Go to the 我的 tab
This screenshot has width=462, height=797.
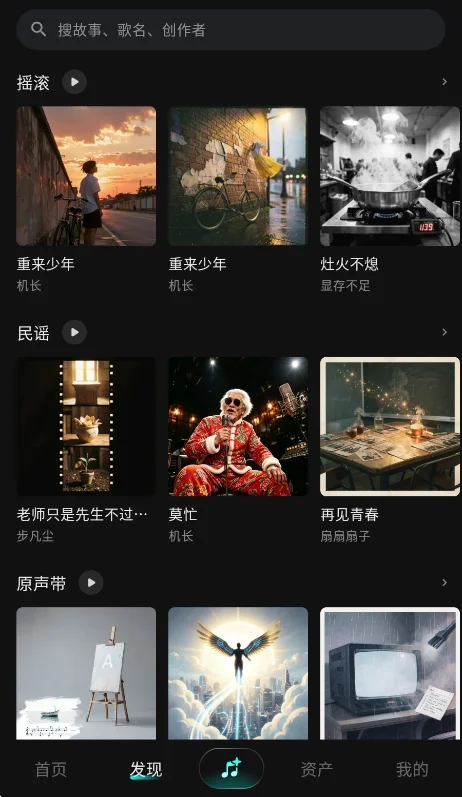point(412,769)
